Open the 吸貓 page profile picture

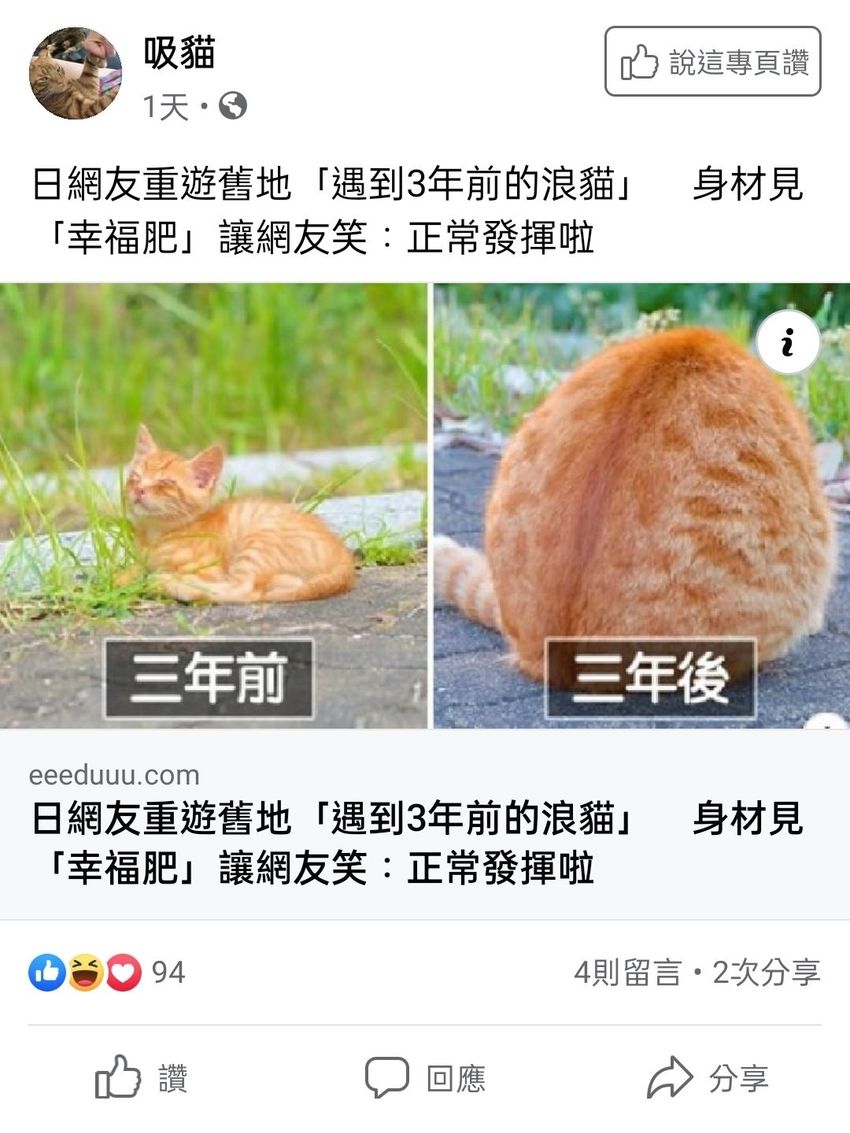coord(75,73)
